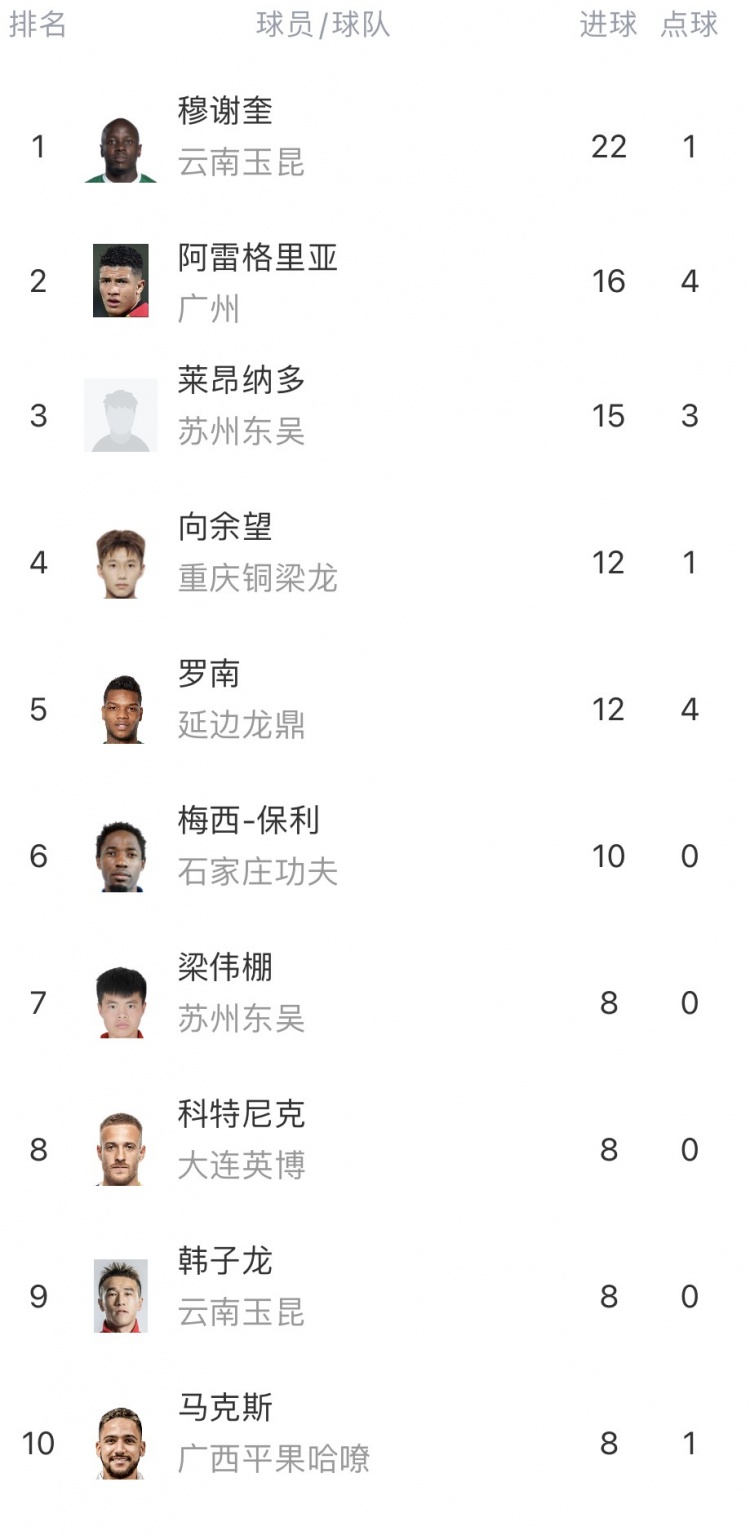This screenshot has width=750, height=1535.
Task: Tap the 梅西-保利 row
Action: tap(375, 856)
